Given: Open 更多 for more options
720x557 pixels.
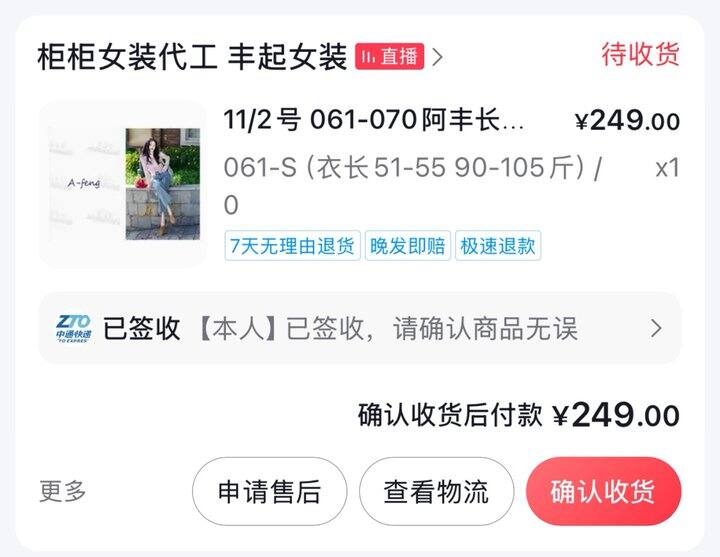Looking at the screenshot, I should click(63, 491).
